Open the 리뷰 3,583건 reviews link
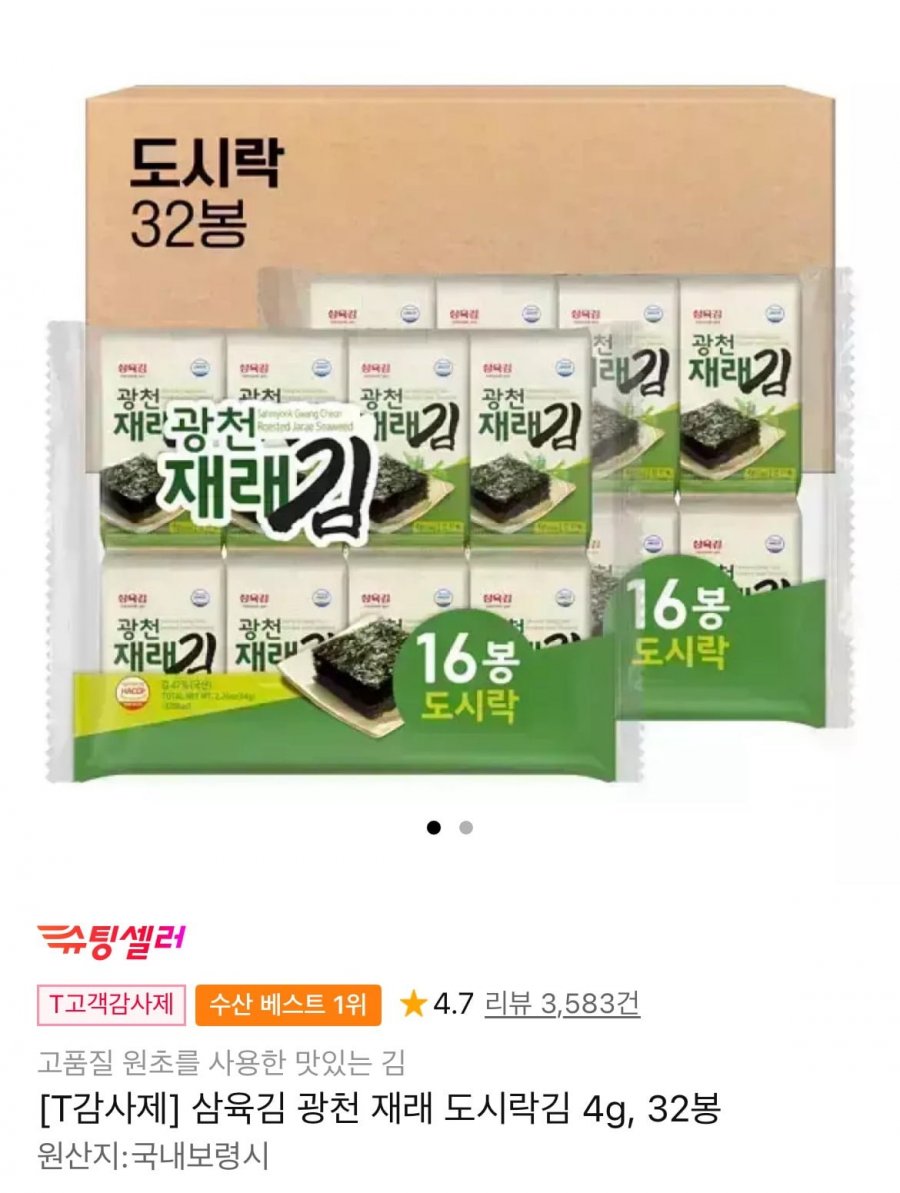The height and width of the screenshot is (1193, 900). click(562, 1003)
